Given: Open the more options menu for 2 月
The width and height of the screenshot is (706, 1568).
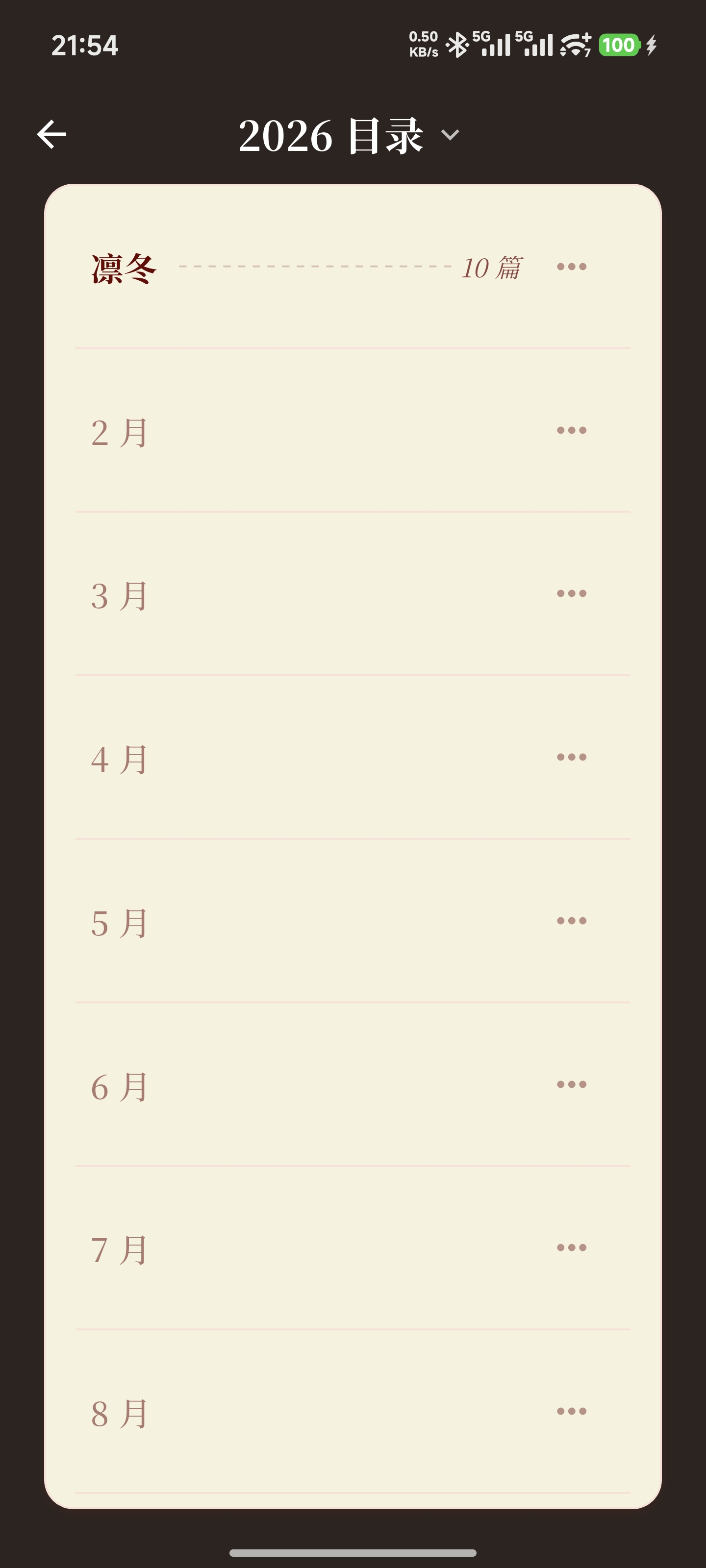Looking at the screenshot, I should [570, 429].
